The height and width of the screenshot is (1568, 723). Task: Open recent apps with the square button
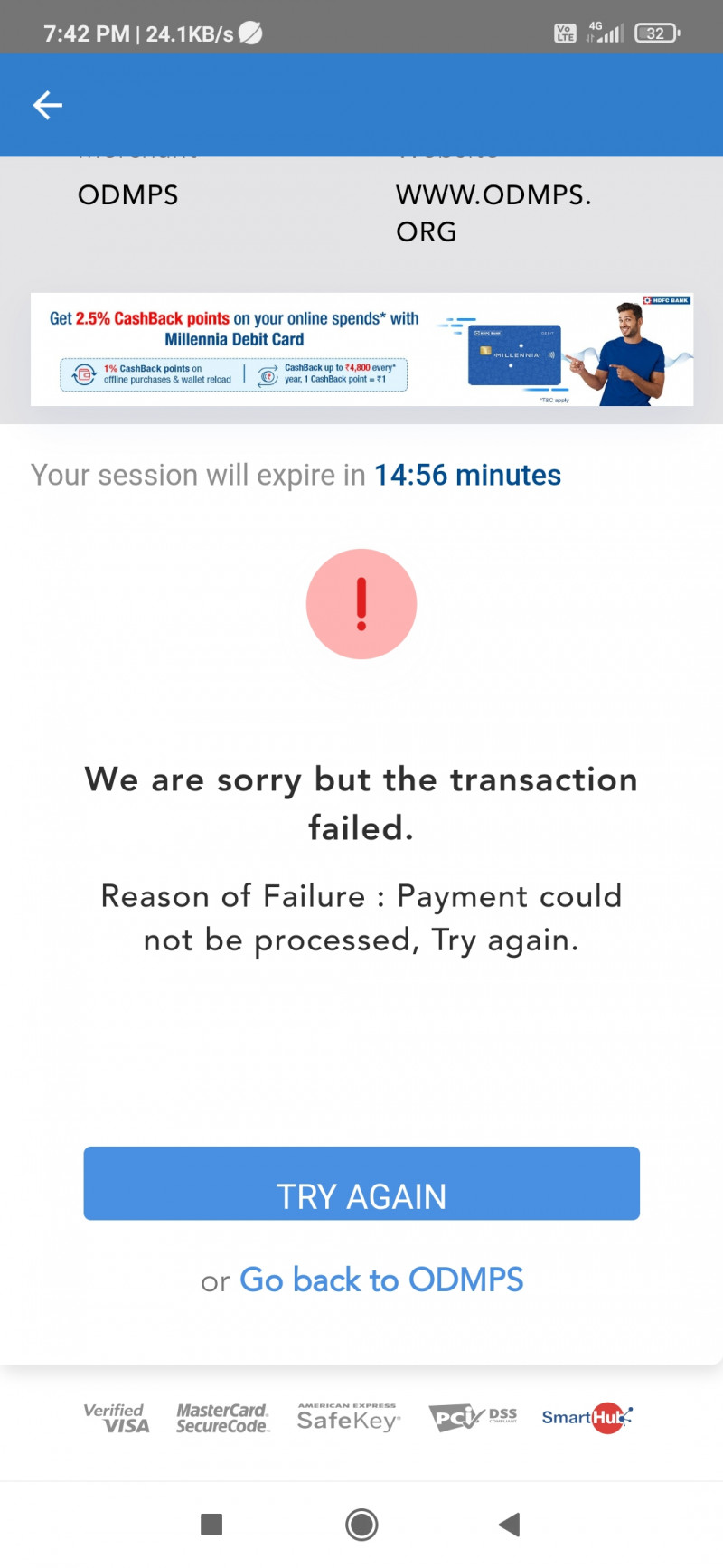[x=211, y=1525]
